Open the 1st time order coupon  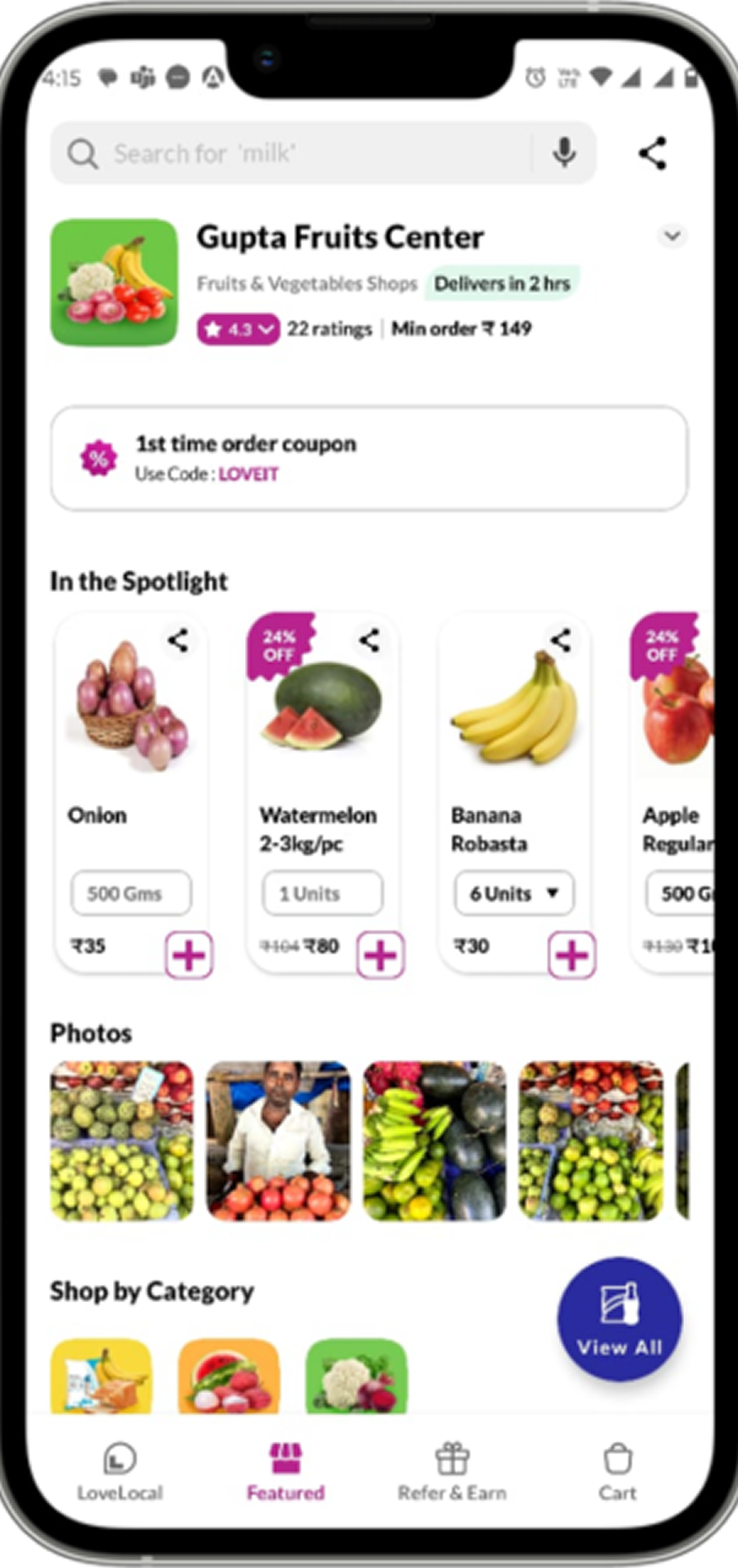click(x=369, y=458)
